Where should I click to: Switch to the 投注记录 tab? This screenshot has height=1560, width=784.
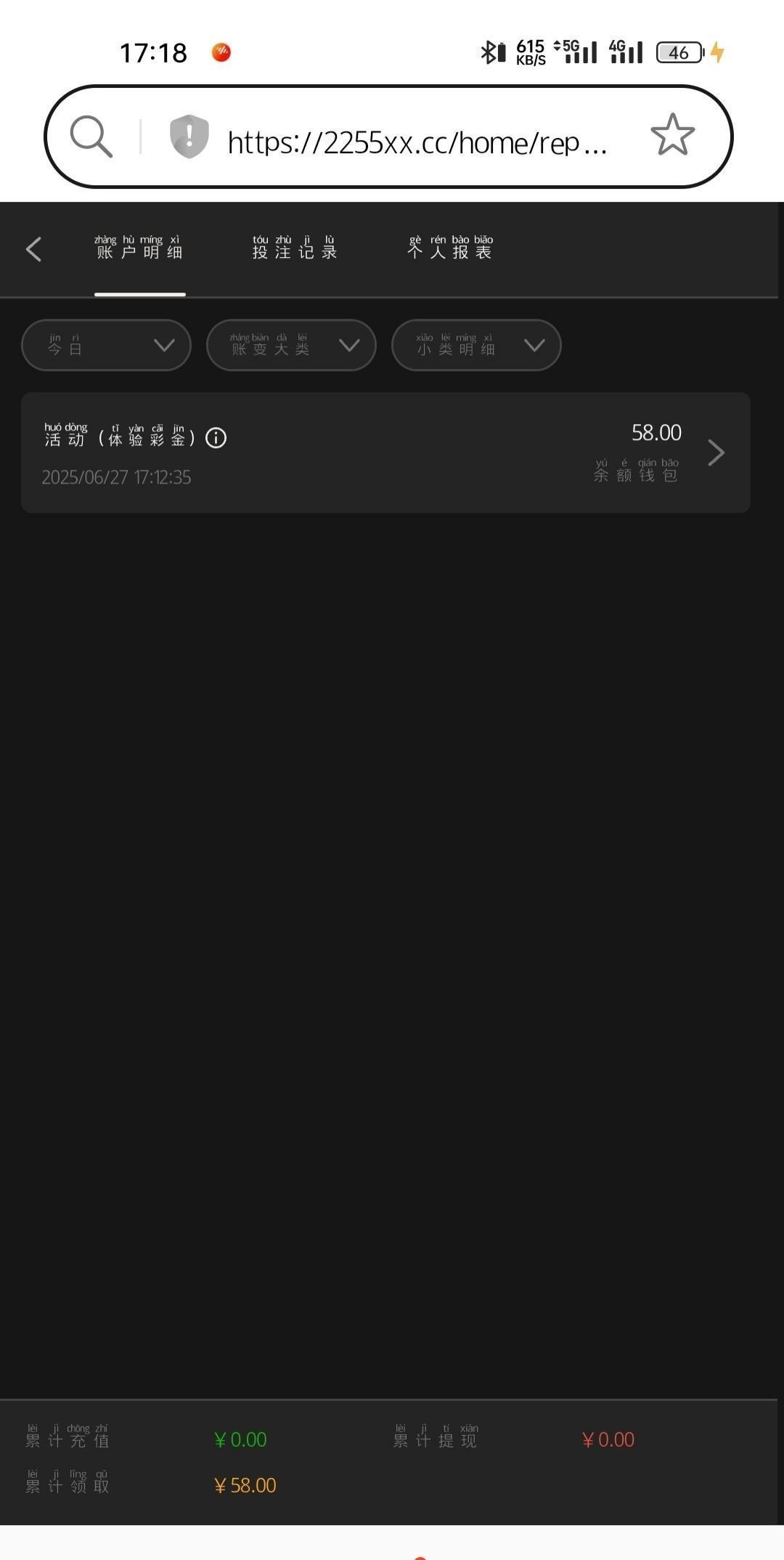tap(295, 248)
